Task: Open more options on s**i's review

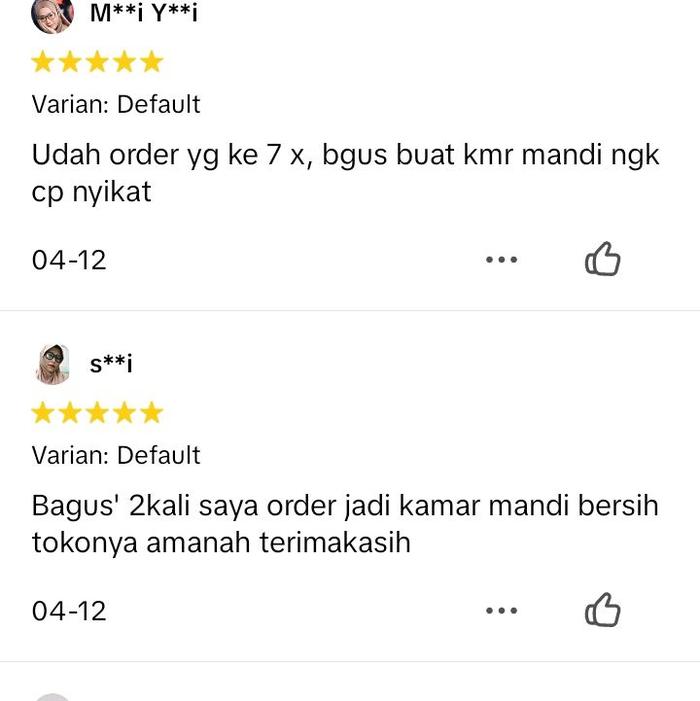Action: click(x=501, y=610)
